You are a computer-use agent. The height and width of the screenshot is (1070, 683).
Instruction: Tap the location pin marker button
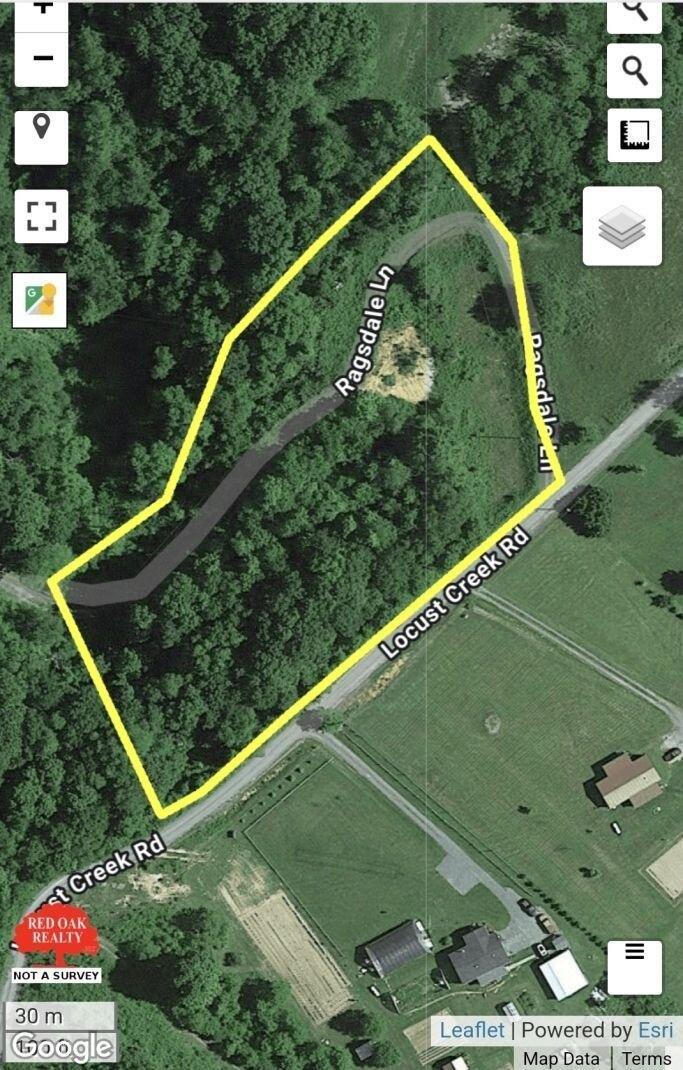(41, 137)
